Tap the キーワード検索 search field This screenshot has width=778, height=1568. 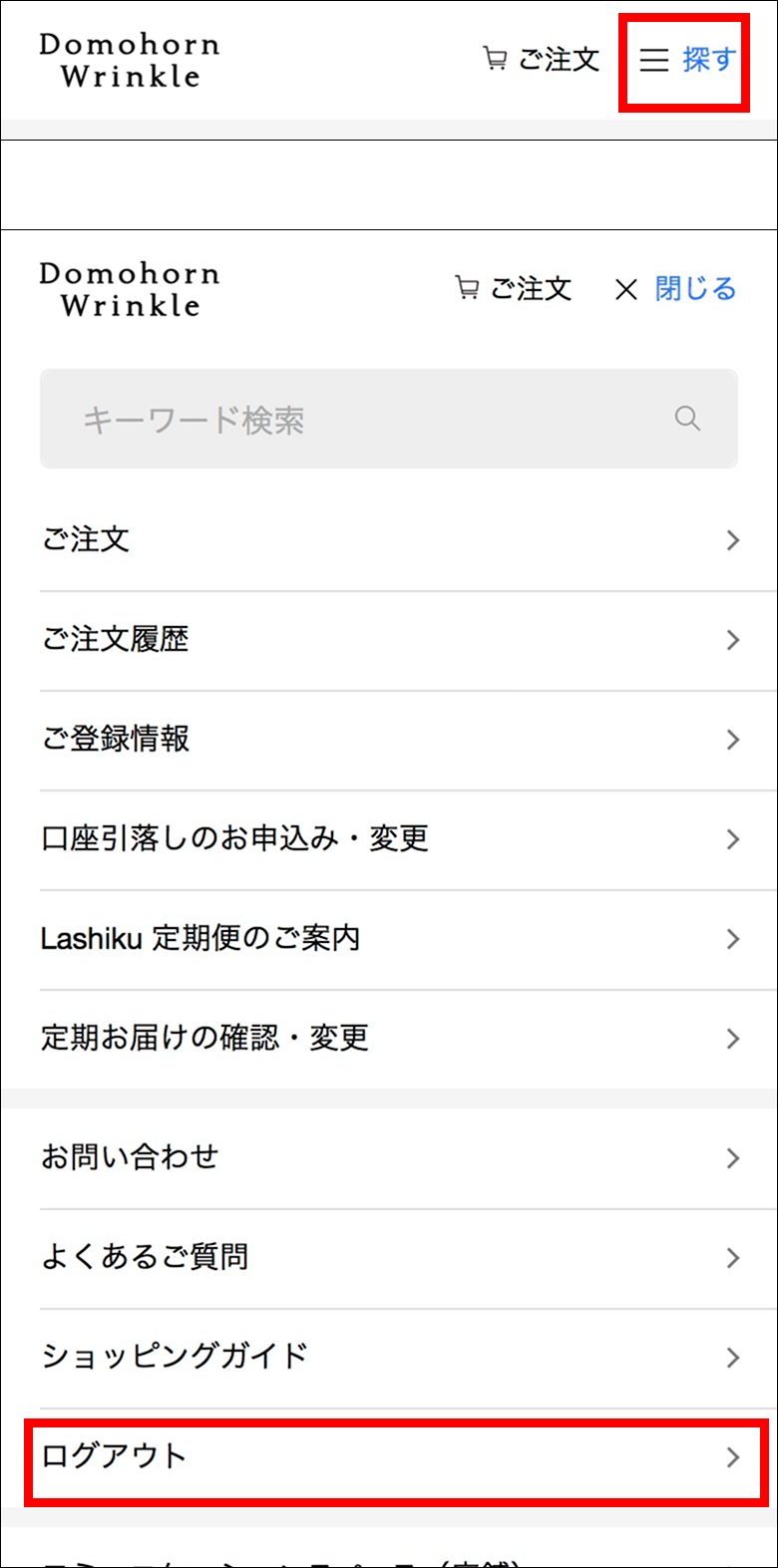point(389,419)
